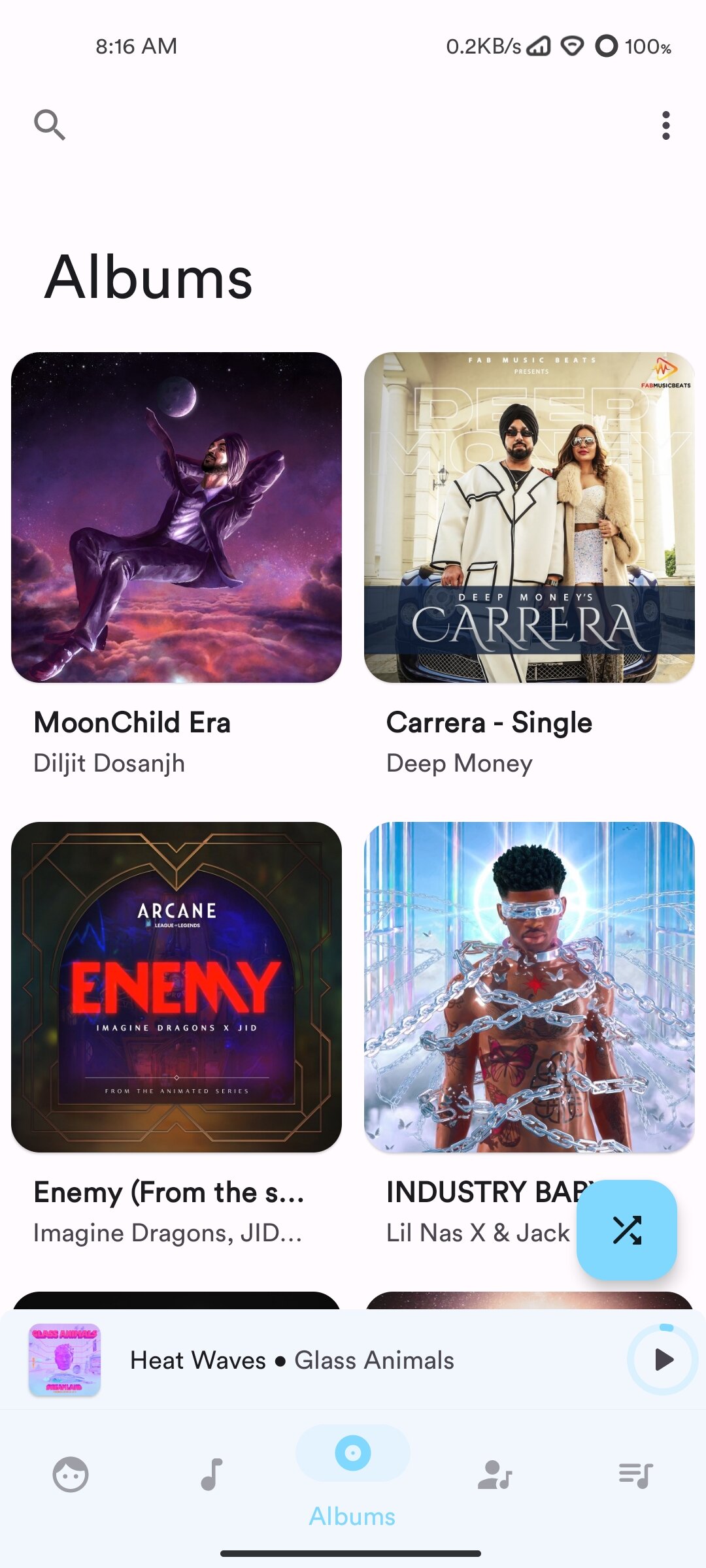Play Heat Waves from the mini player
This screenshot has width=706, height=1568.
pos(663,1360)
